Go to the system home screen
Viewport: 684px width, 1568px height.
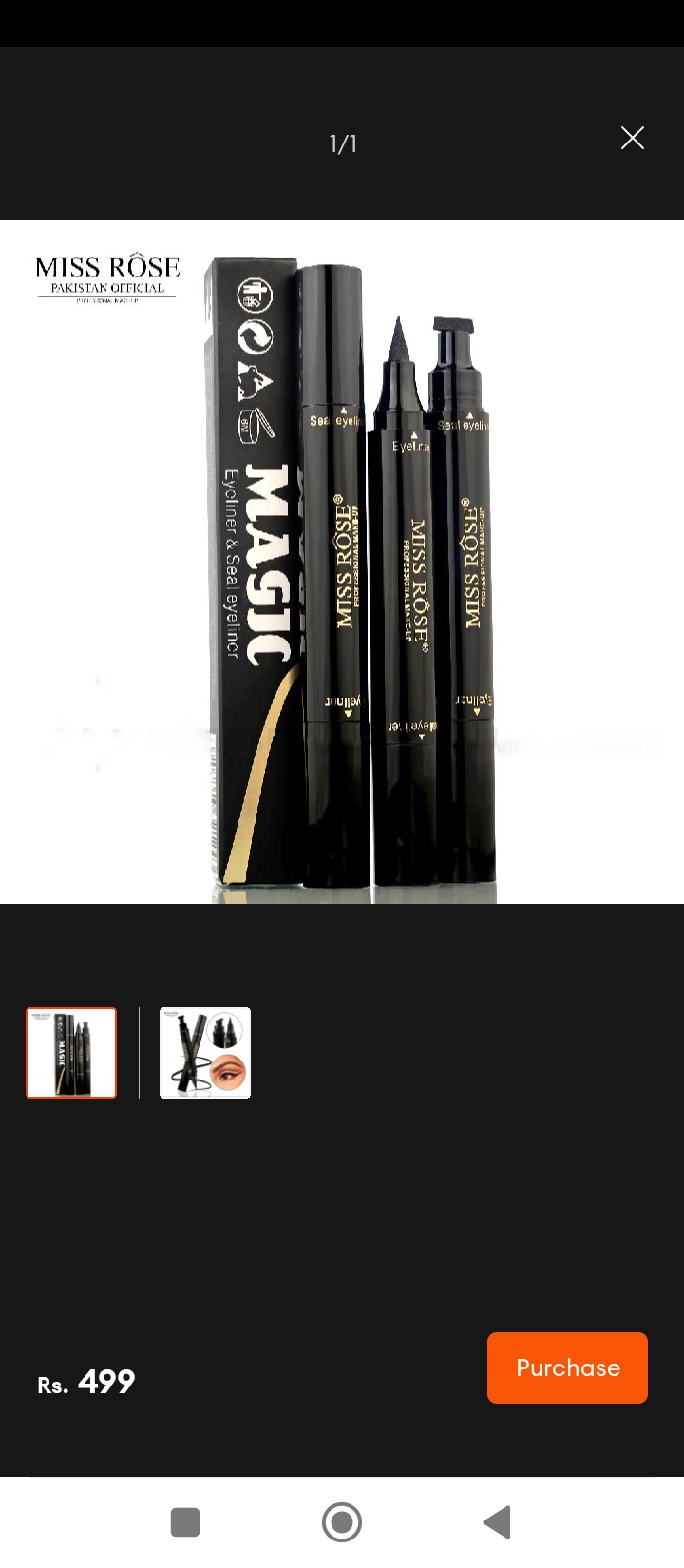tap(342, 1521)
